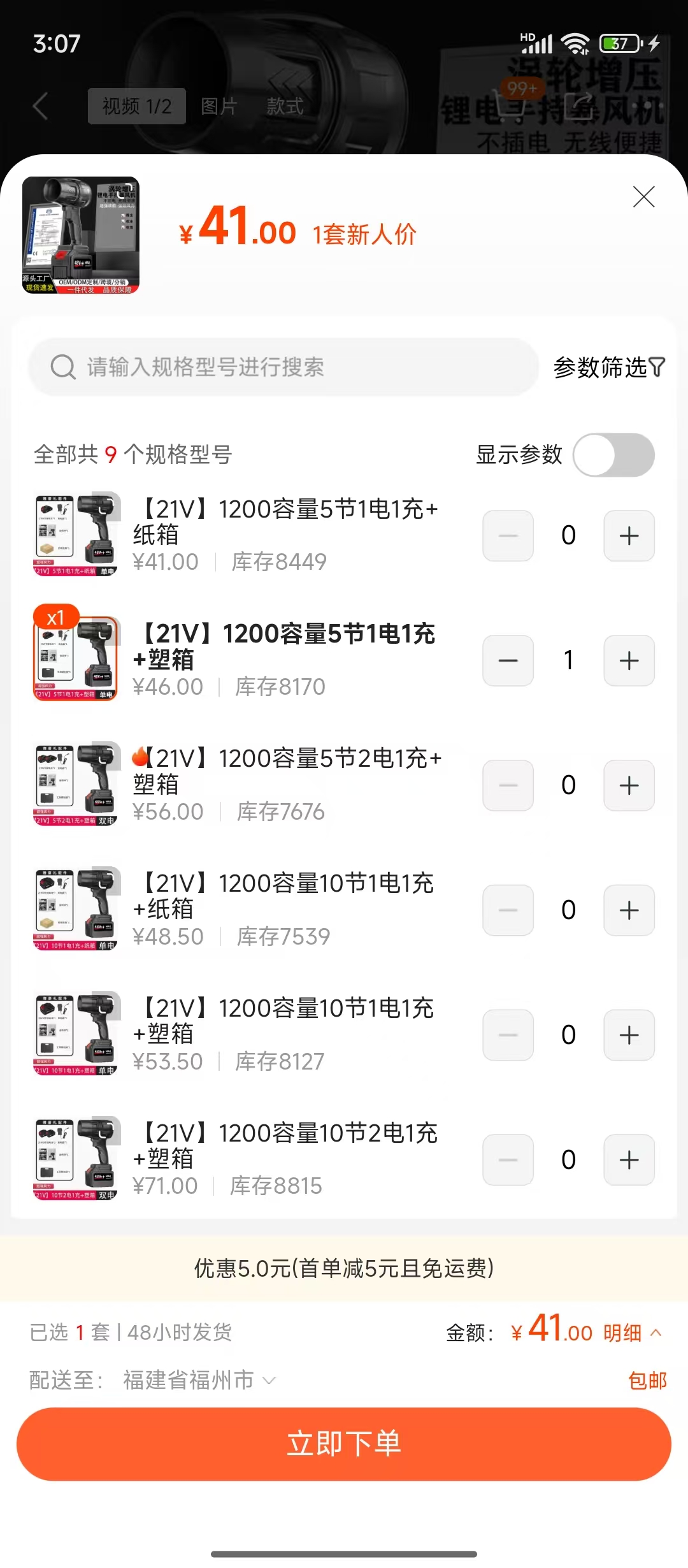Place order with 立即下单
This screenshot has width=688, height=1568.
tap(344, 1444)
